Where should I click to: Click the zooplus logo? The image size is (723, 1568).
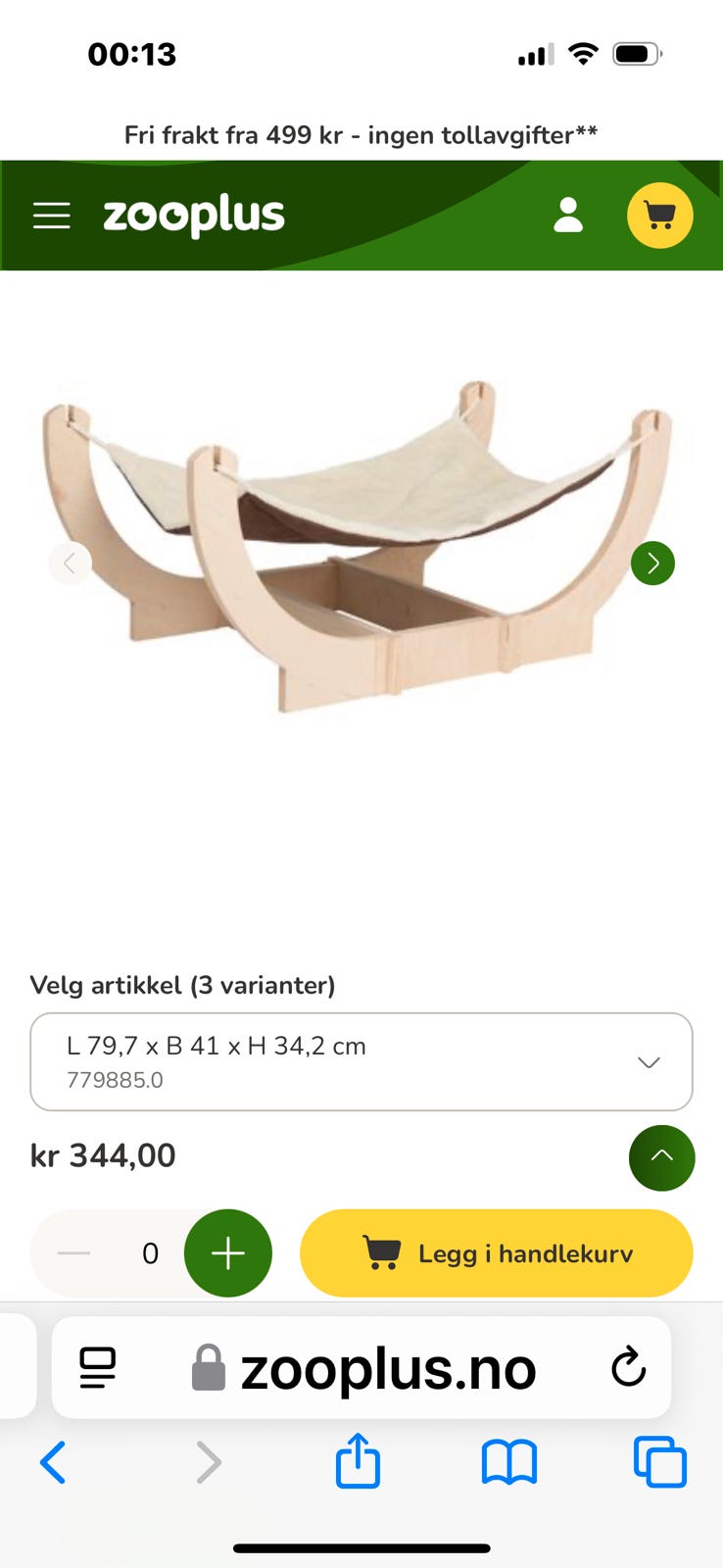coord(192,215)
